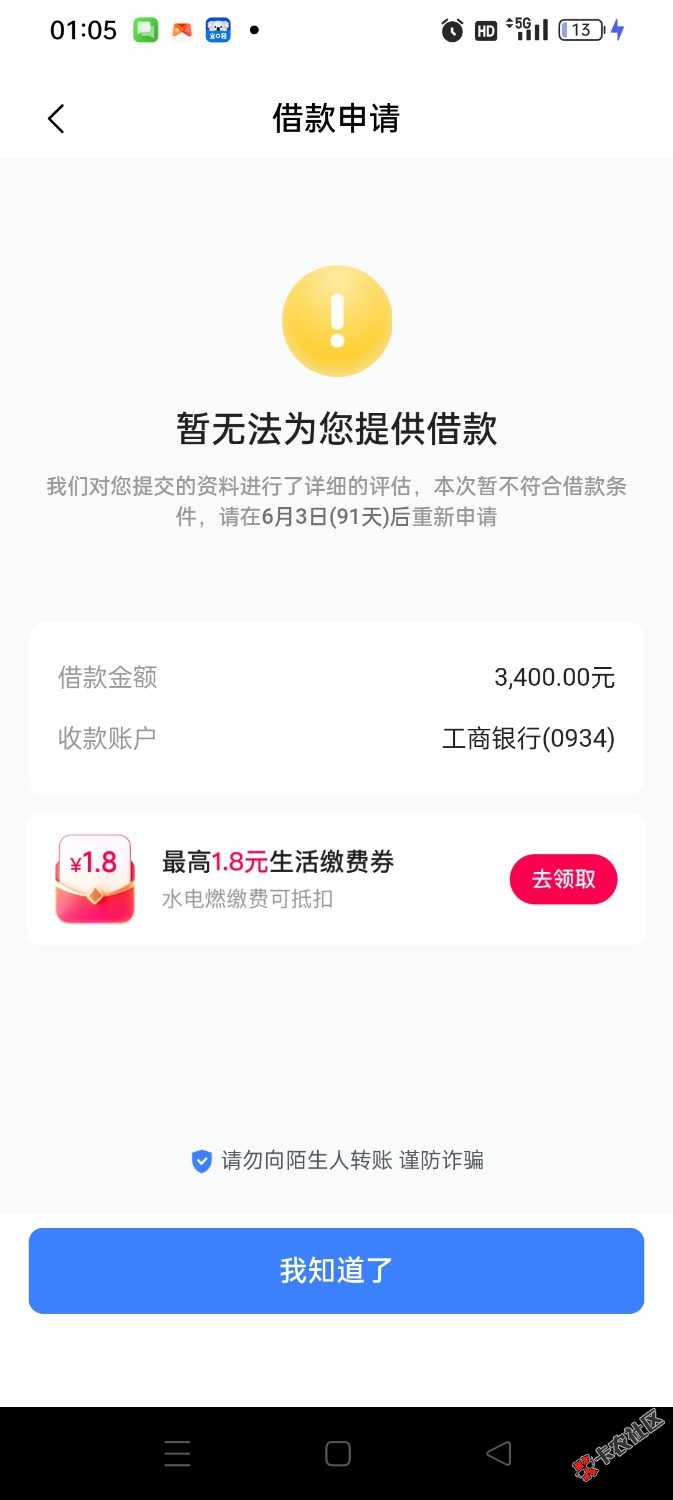Tap the 去领取 coupon button
This screenshot has width=673, height=1500.
tap(563, 879)
